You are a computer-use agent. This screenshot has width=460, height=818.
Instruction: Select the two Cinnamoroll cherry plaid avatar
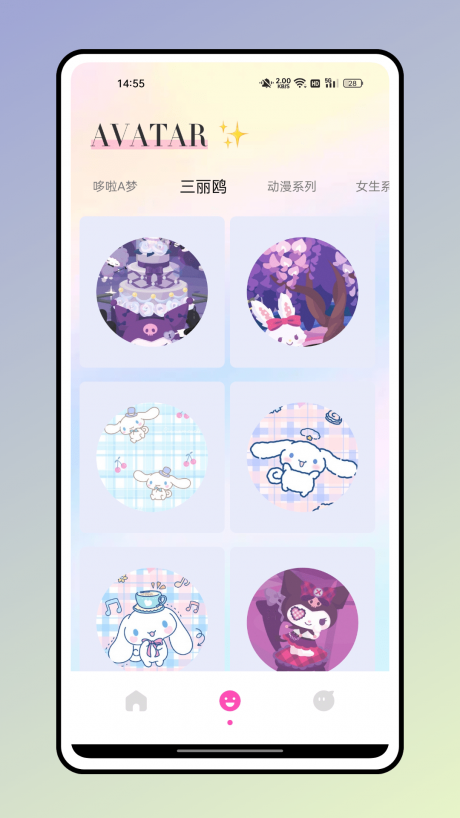click(x=152, y=457)
